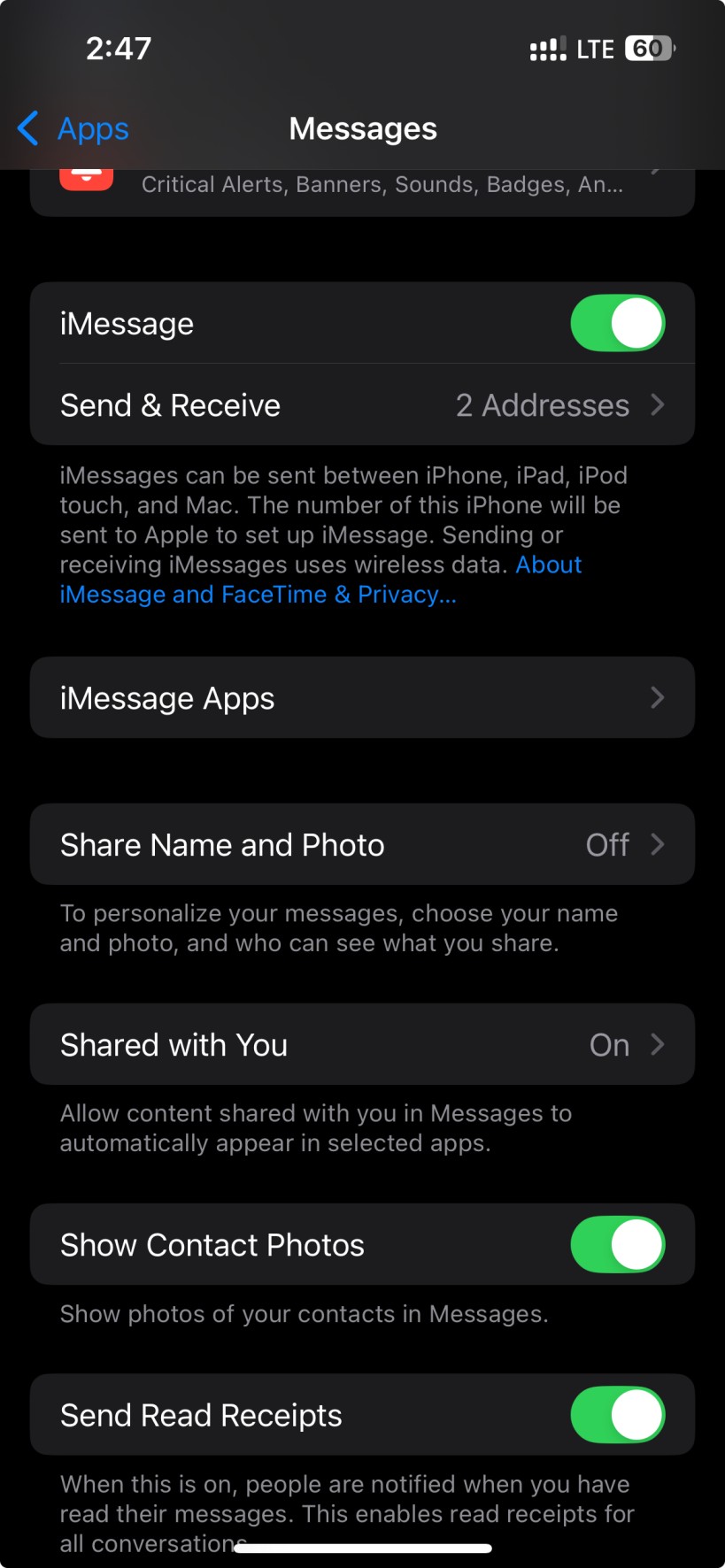The height and width of the screenshot is (1568, 725).
Task: Go back to Apps settings
Action: 73,129
